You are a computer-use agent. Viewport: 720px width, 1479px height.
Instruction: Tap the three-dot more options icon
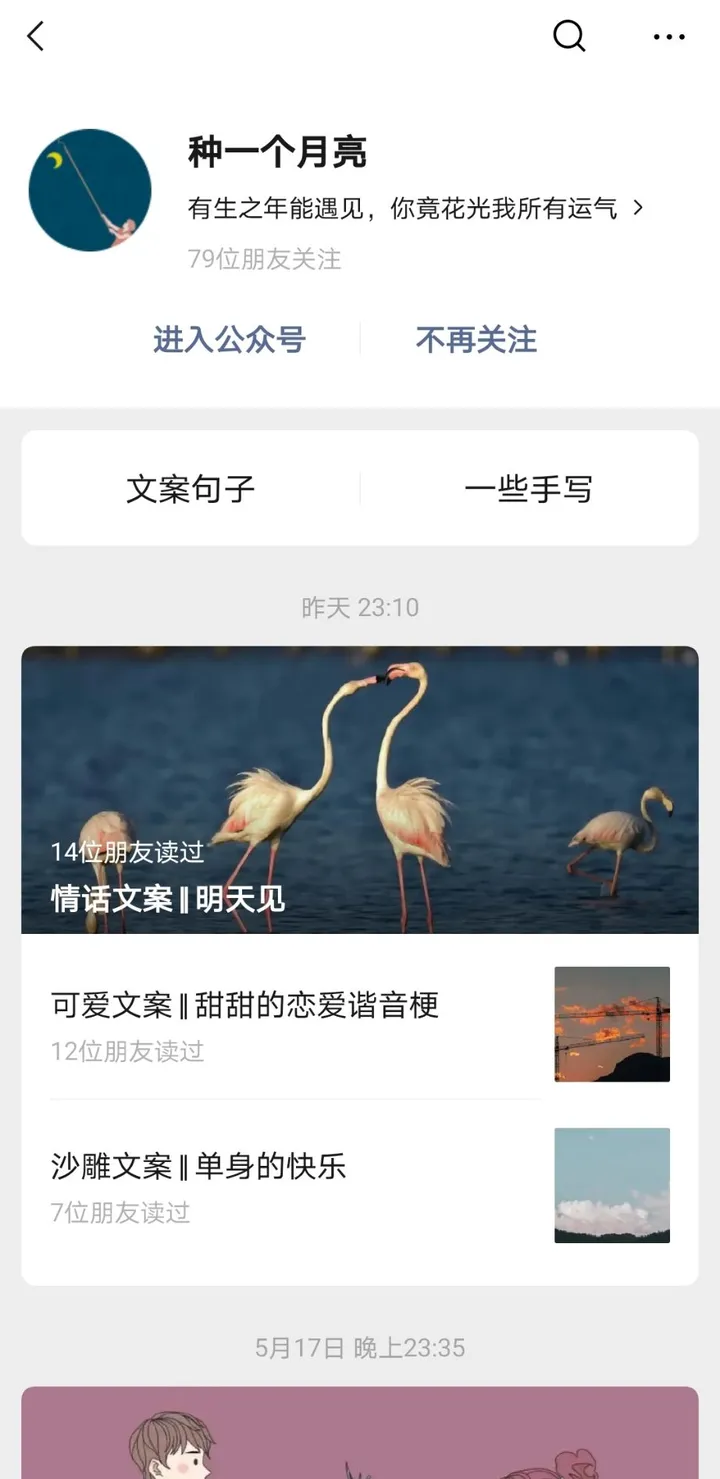668,36
